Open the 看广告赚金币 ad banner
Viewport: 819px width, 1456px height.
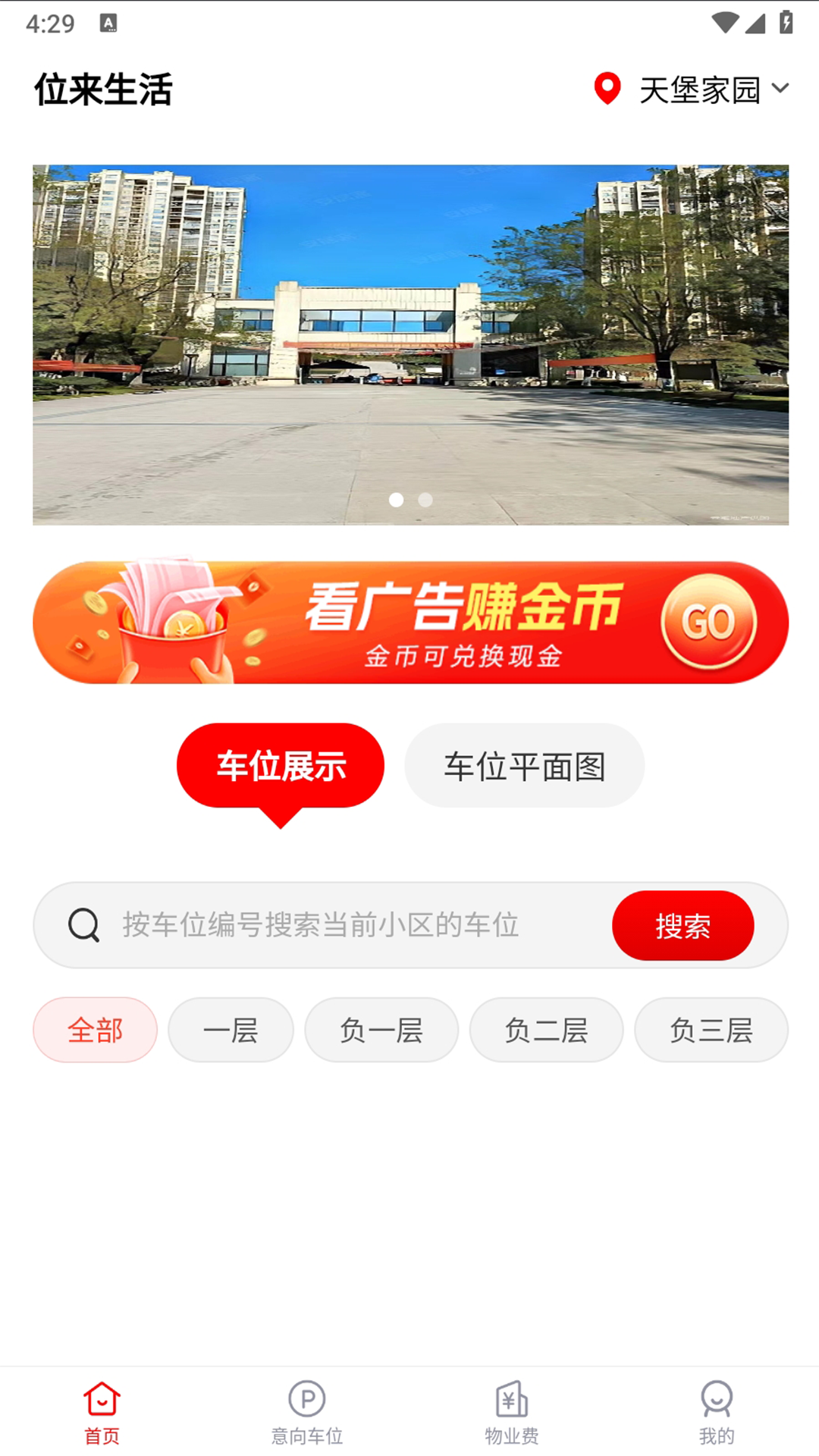pyautogui.click(x=409, y=622)
